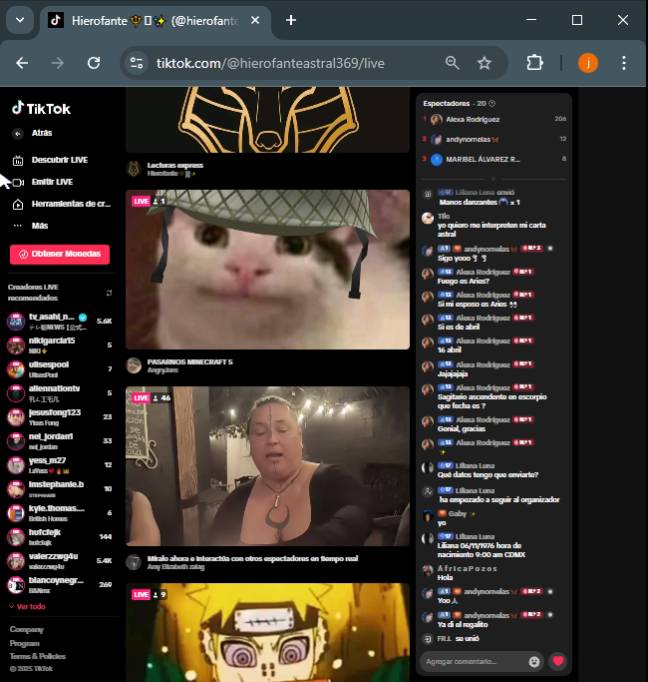Send a heart like to the live
Image resolution: width=648 pixels, height=682 pixels.
click(x=558, y=661)
